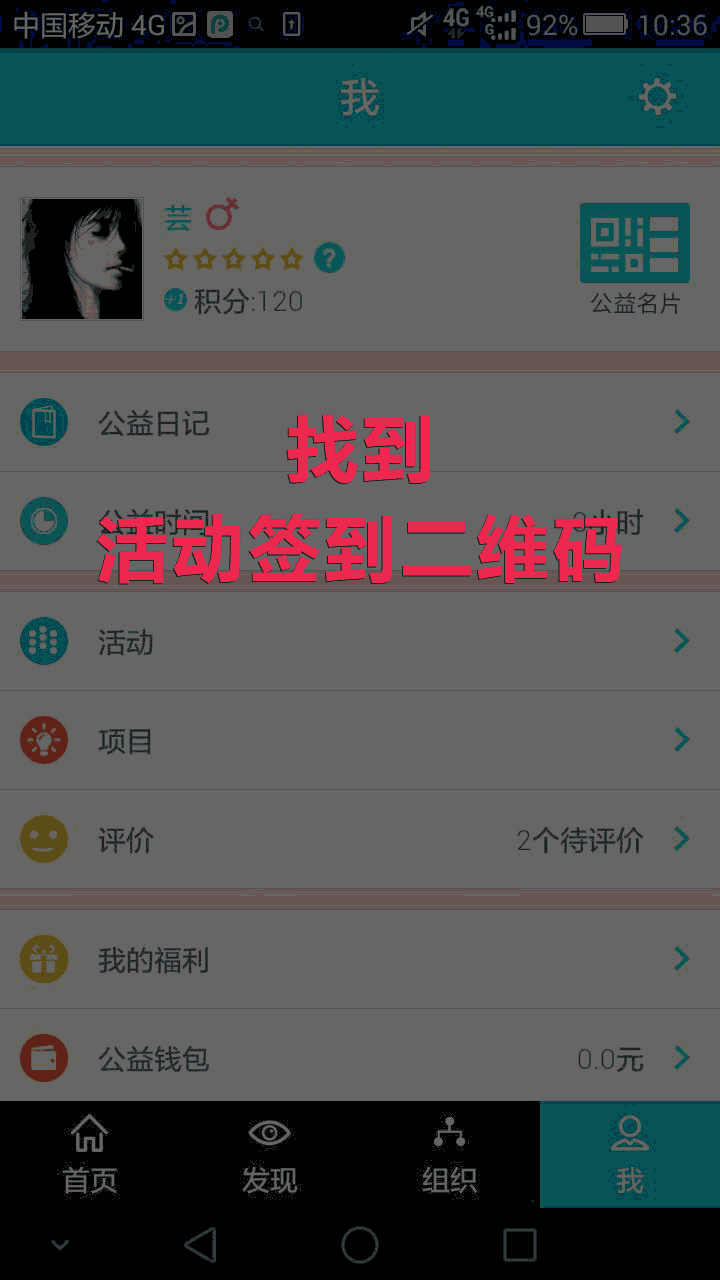Open 我的福利 row
720x1280 pixels.
click(x=360, y=960)
